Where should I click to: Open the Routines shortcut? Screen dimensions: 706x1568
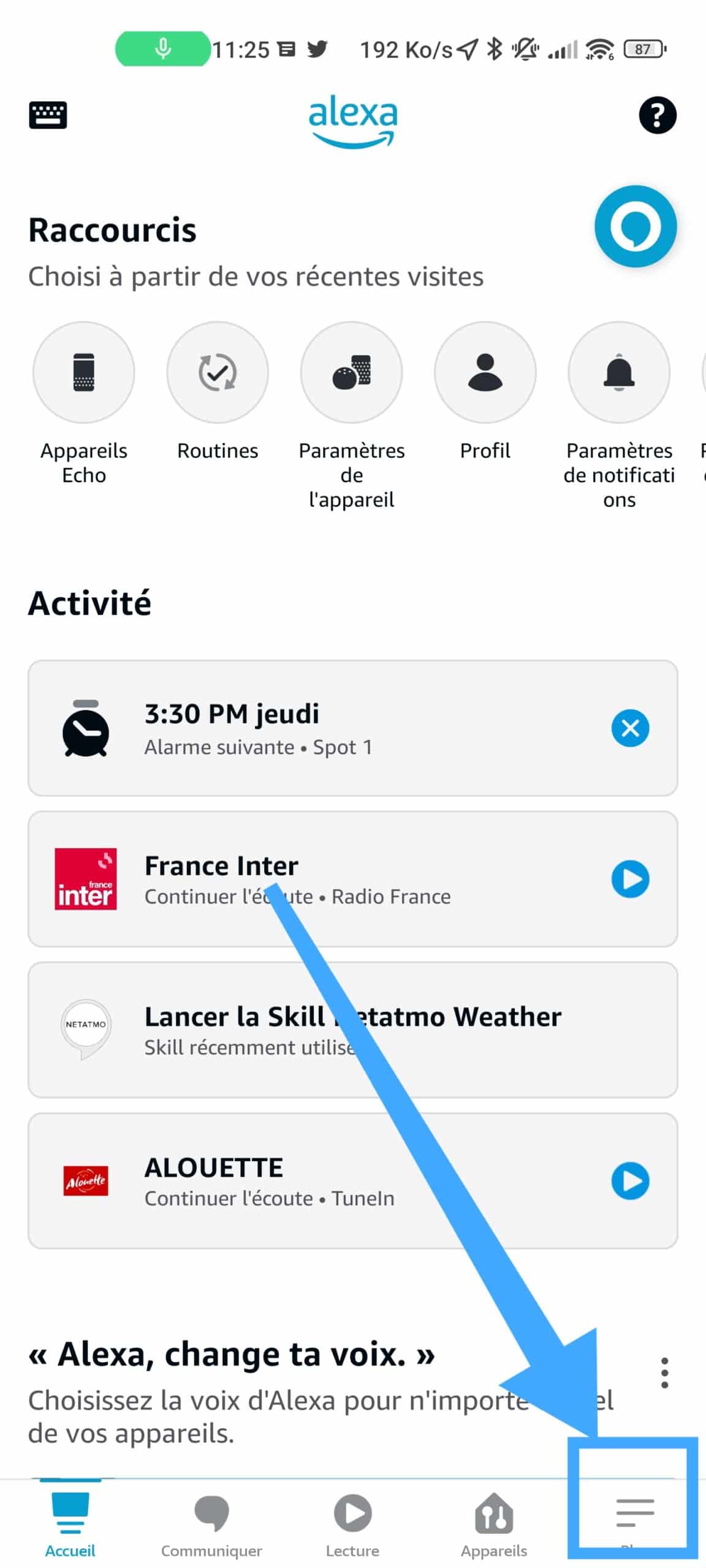(218, 391)
